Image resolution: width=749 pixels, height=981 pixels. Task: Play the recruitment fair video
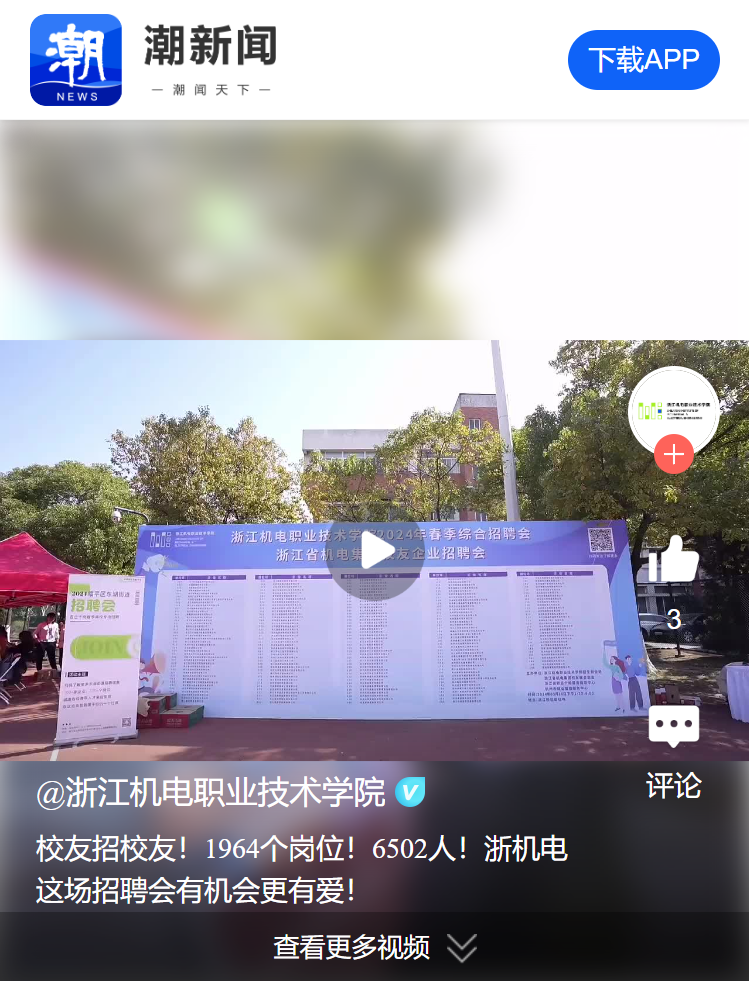(x=375, y=551)
